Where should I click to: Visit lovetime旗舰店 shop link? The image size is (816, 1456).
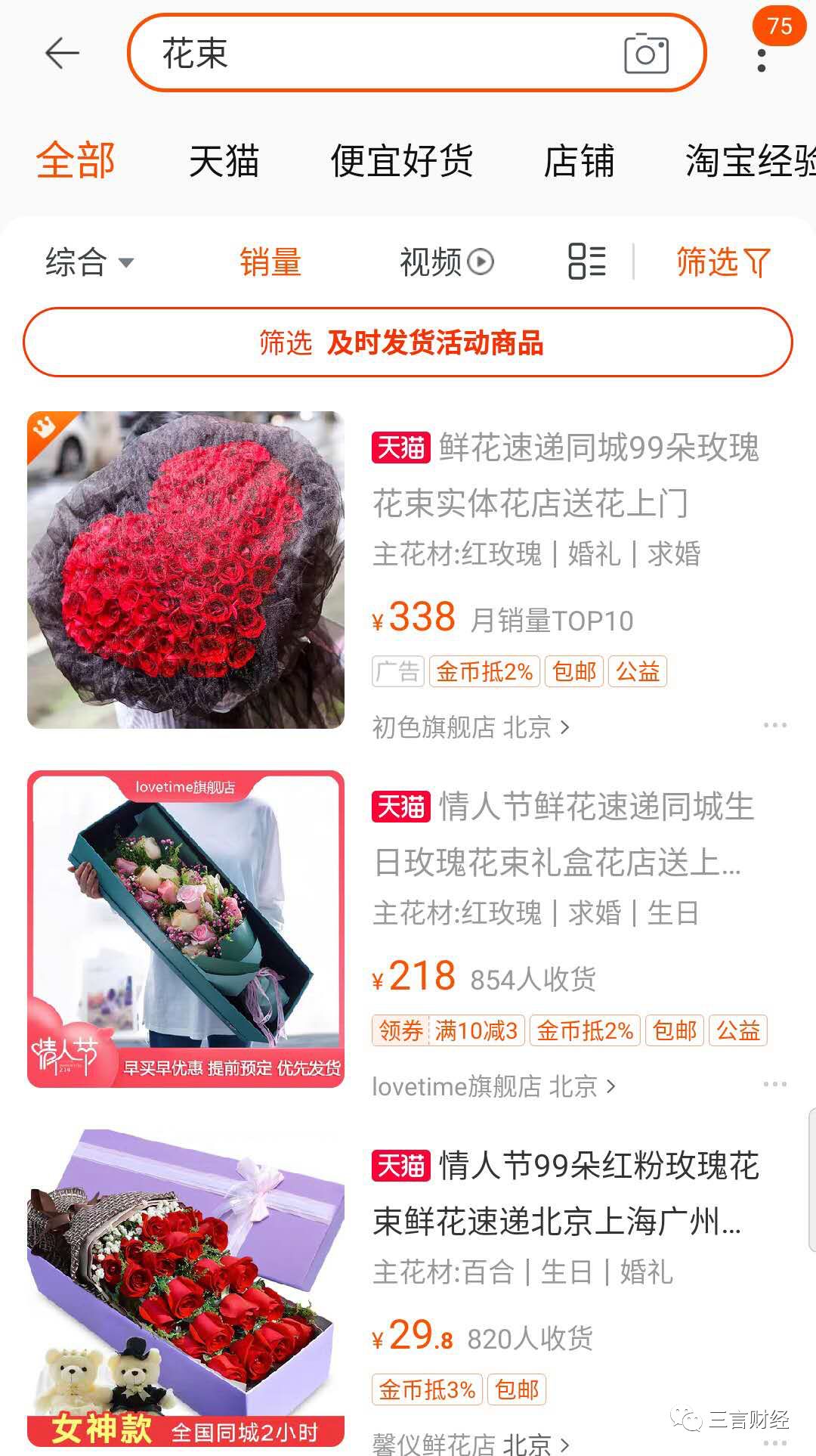[493, 1086]
